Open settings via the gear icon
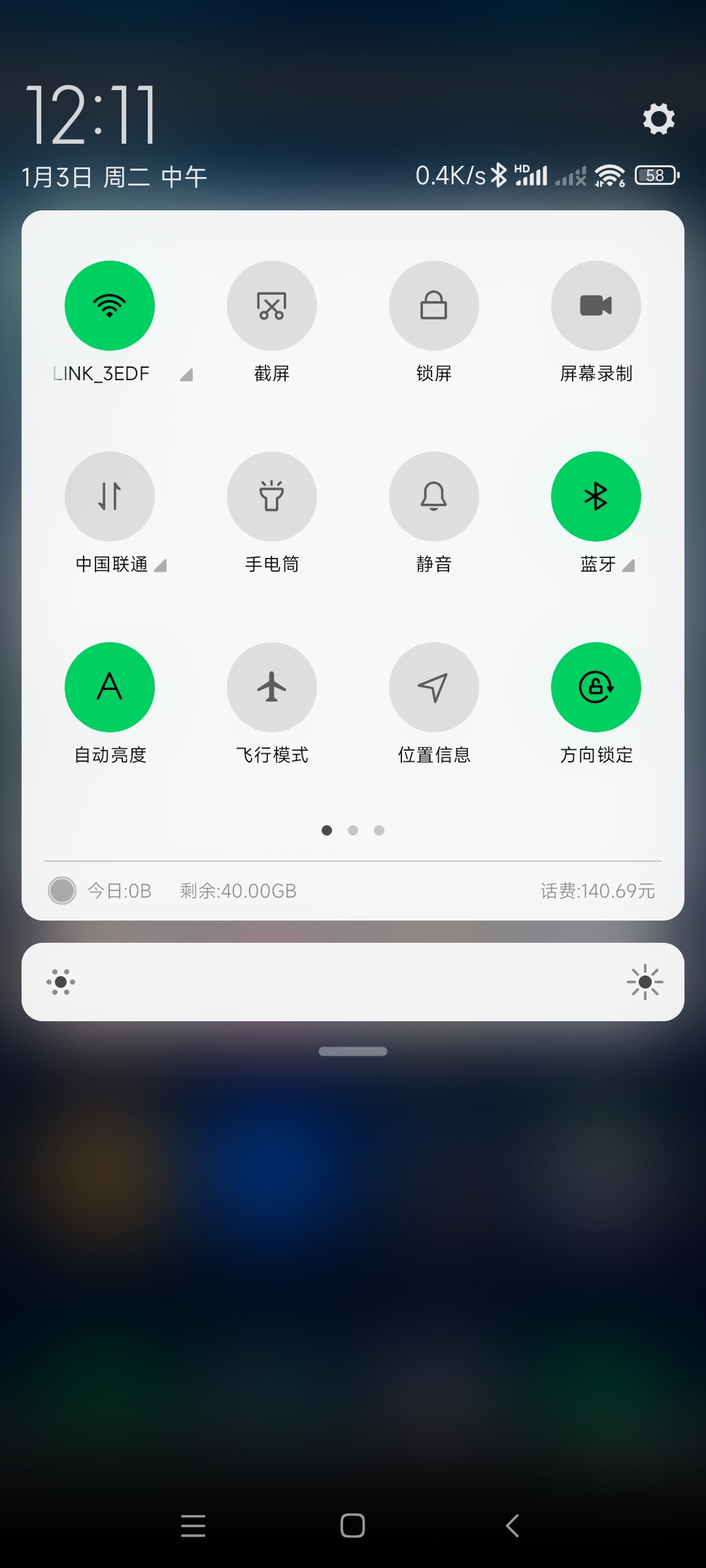The height and width of the screenshot is (1568, 706). [x=658, y=119]
